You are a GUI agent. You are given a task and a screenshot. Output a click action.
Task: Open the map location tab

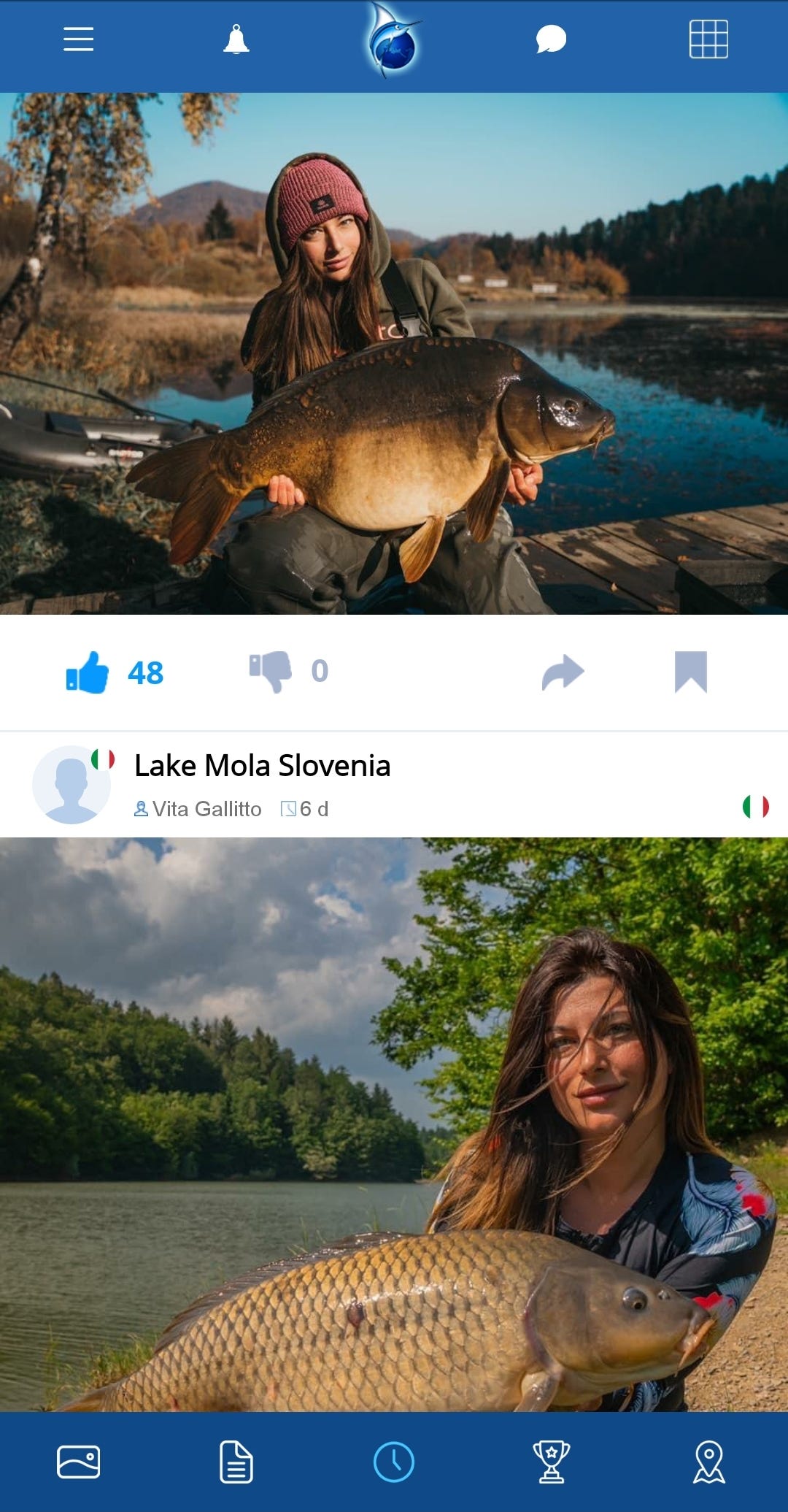[708, 1462]
